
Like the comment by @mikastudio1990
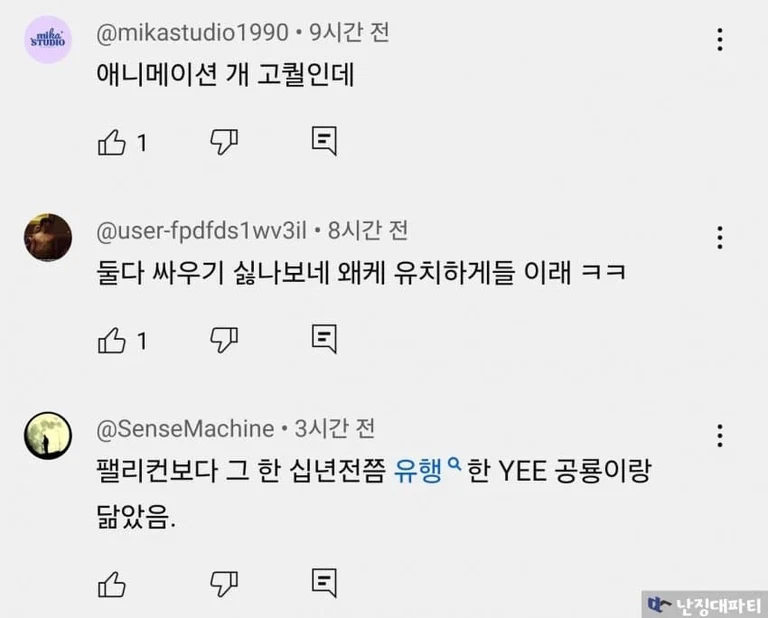coord(111,143)
